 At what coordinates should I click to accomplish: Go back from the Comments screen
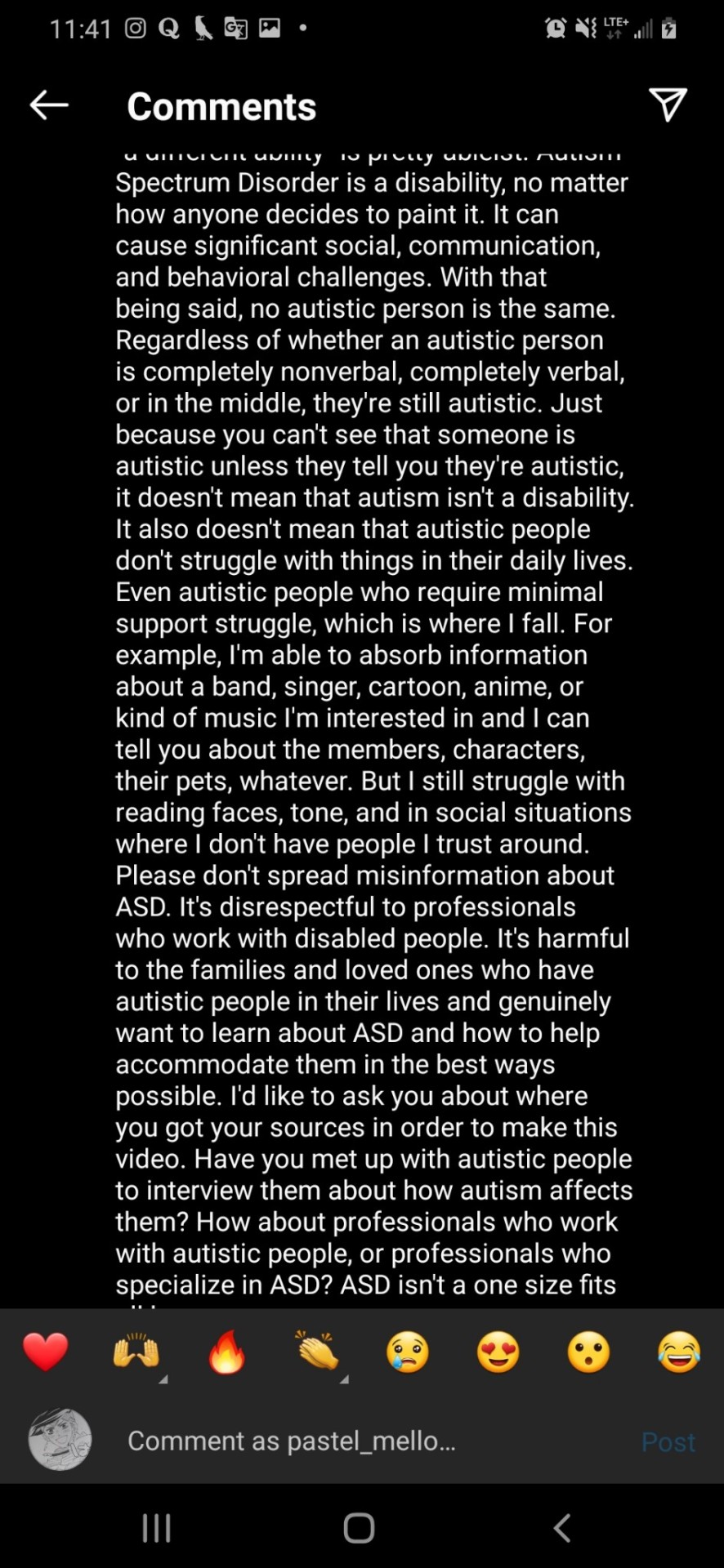coord(49,105)
